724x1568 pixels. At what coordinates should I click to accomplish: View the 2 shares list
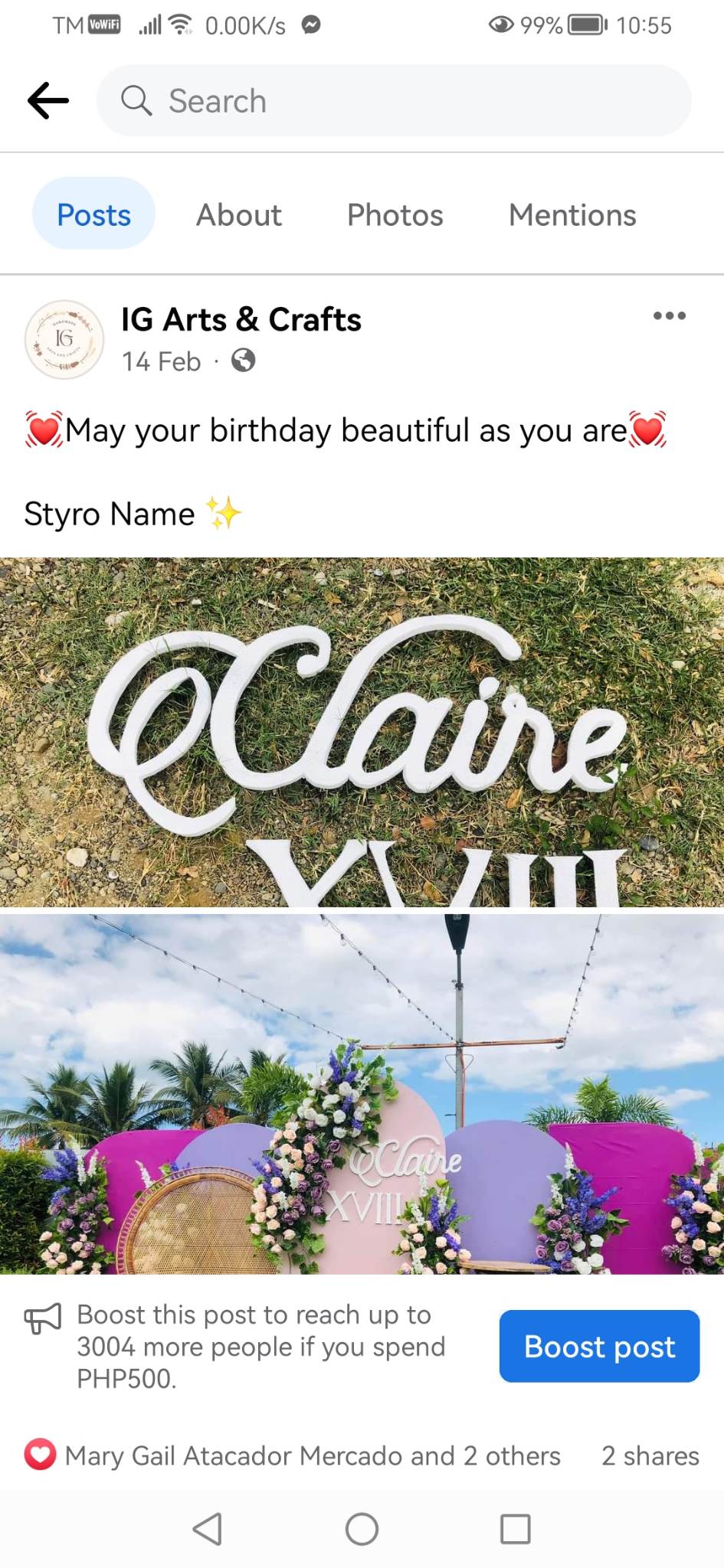[650, 1455]
